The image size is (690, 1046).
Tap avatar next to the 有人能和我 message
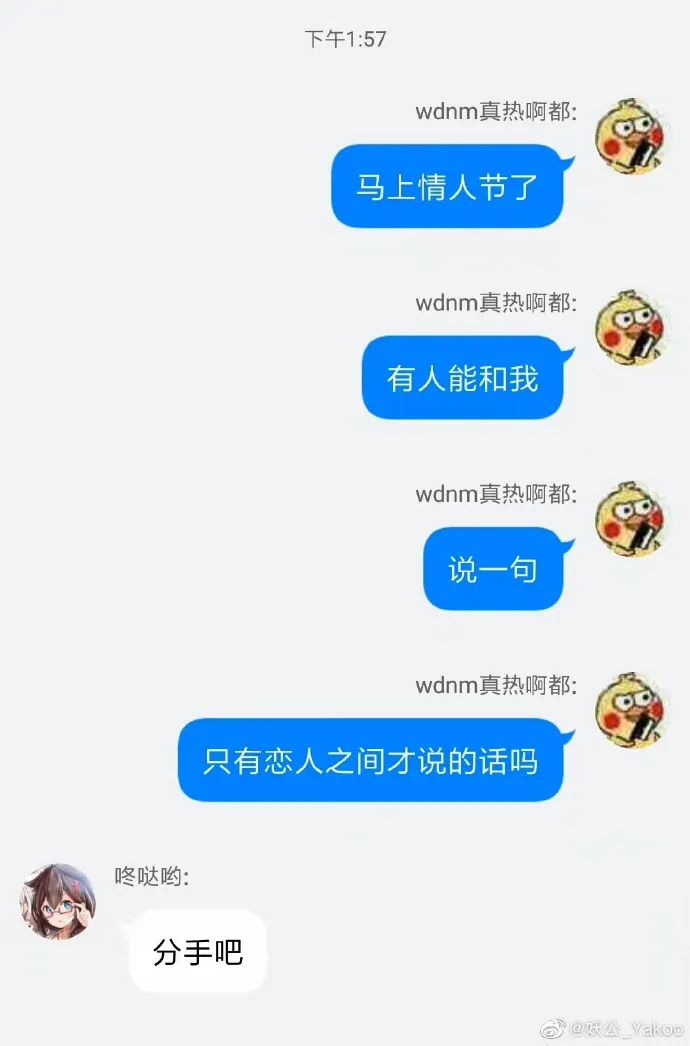(631, 328)
